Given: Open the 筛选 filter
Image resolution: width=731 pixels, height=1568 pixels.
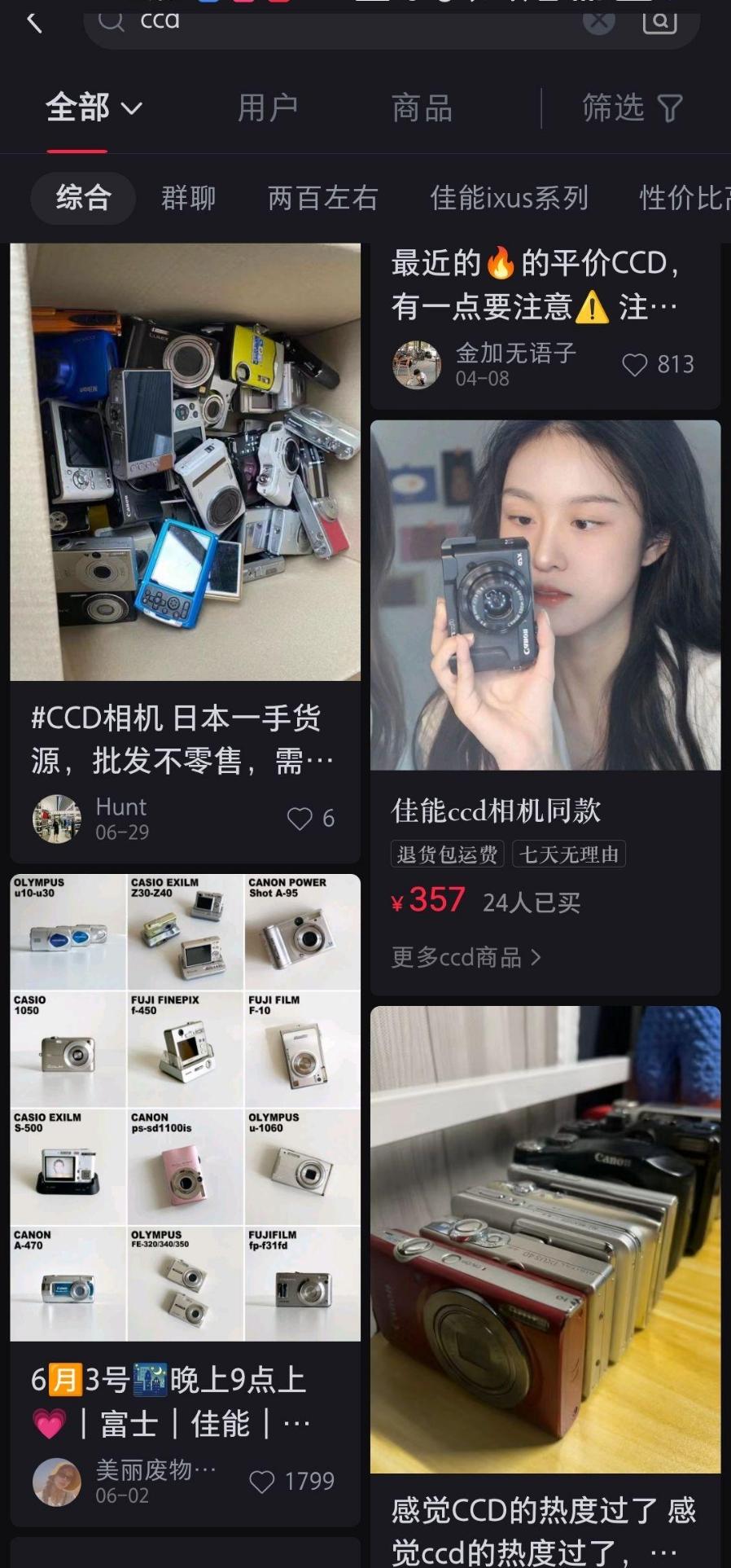Looking at the screenshot, I should click(x=633, y=108).
